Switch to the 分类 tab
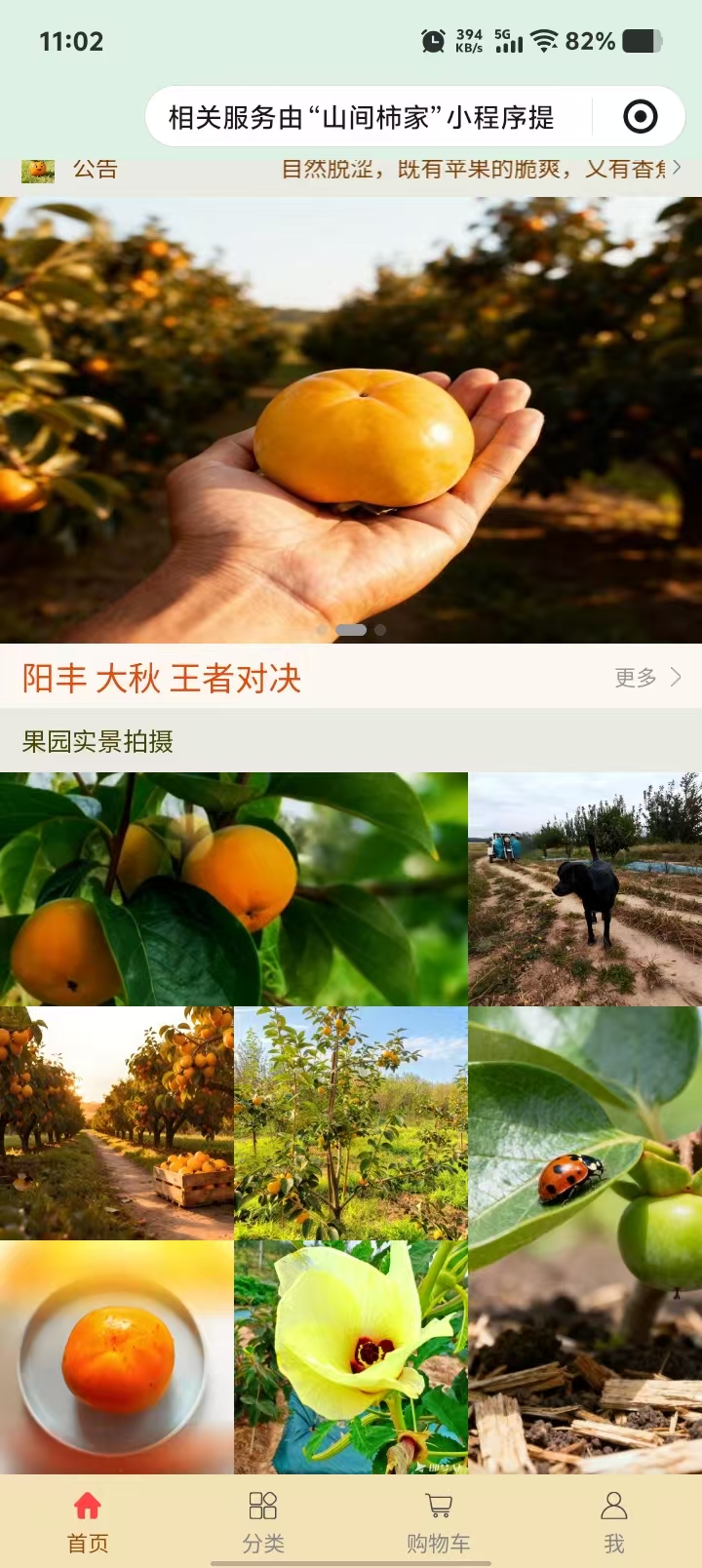 pos(263,1521)
